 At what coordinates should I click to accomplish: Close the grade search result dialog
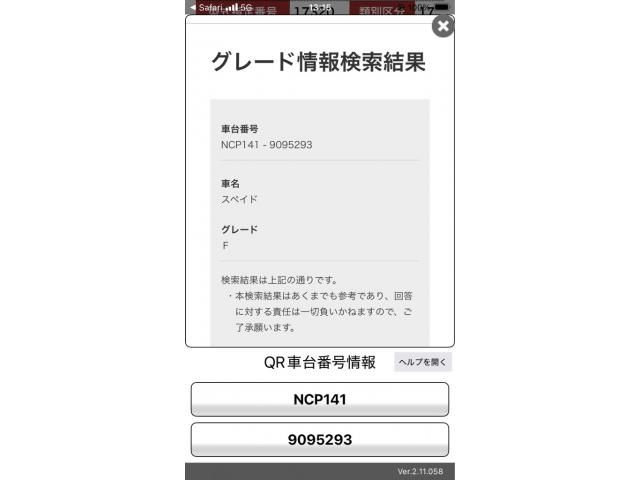tap(442, 26)
